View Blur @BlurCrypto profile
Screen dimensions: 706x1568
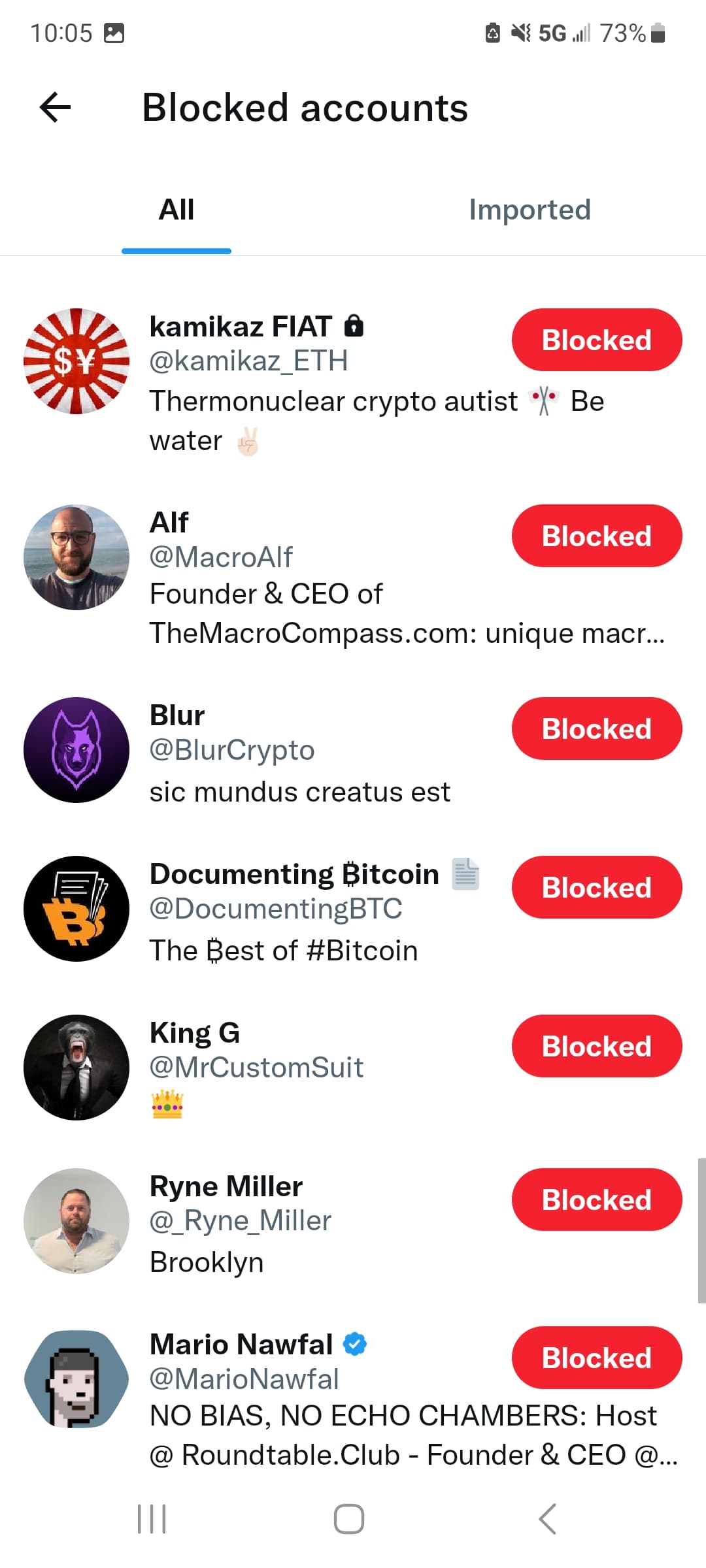[x=353, y=751]
